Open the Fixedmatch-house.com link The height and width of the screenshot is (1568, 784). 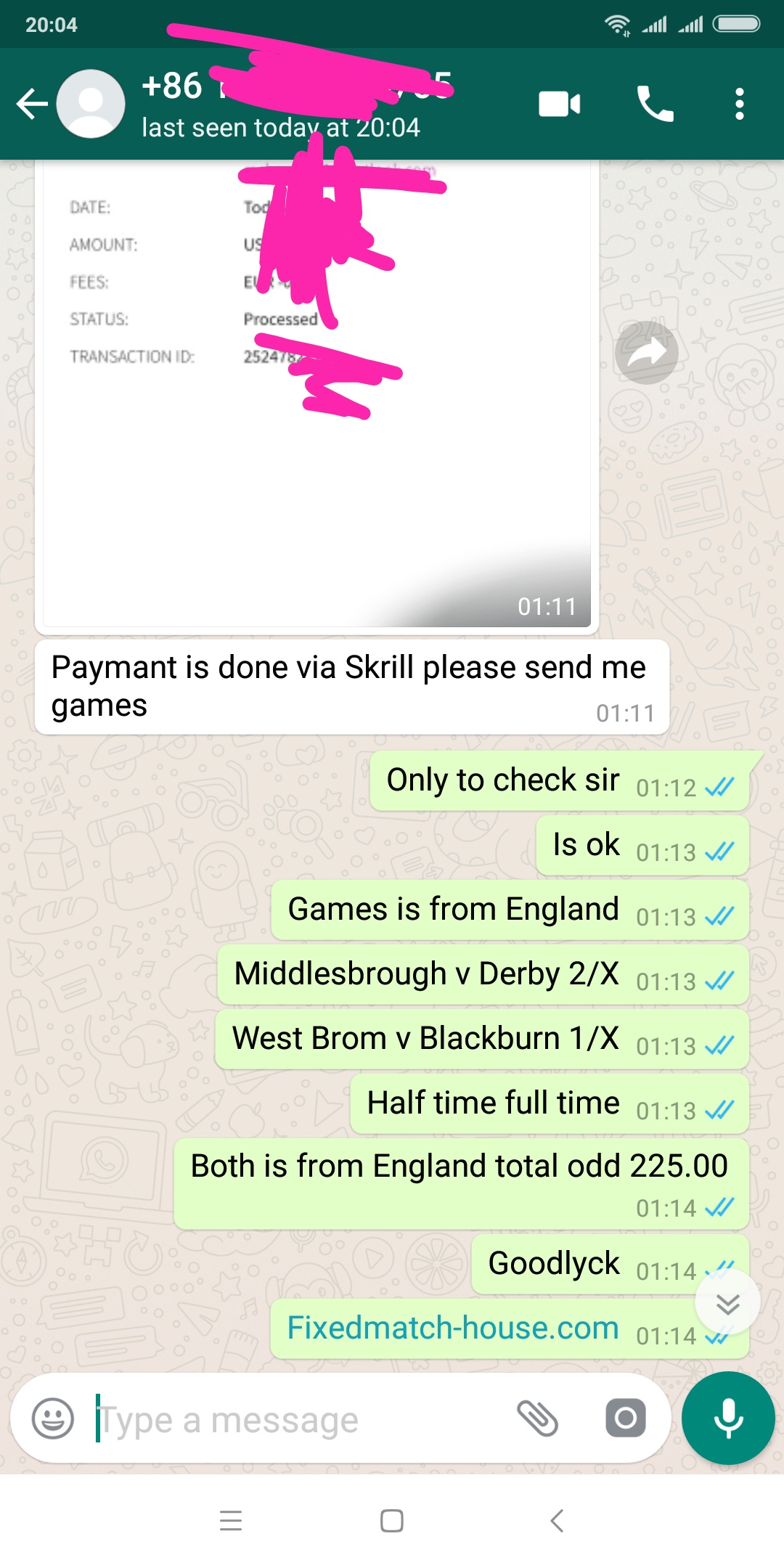click(453, 1328)
